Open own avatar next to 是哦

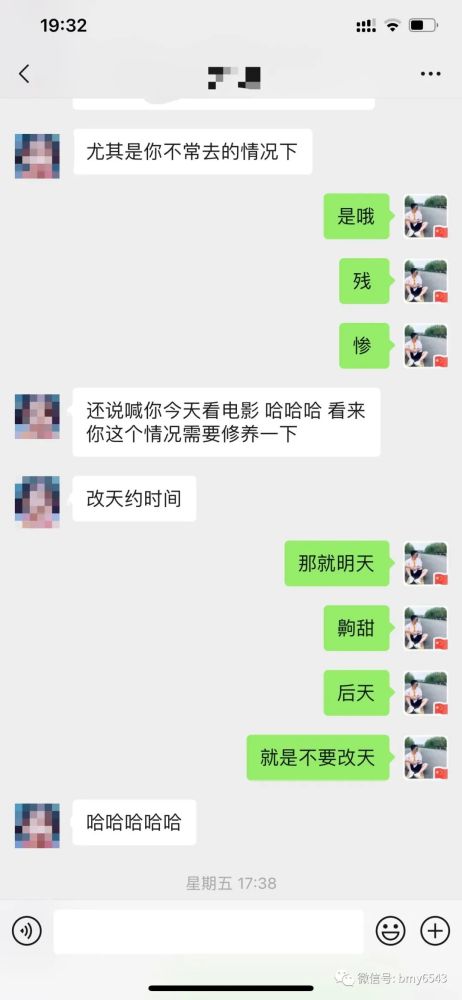pos(426,216)
